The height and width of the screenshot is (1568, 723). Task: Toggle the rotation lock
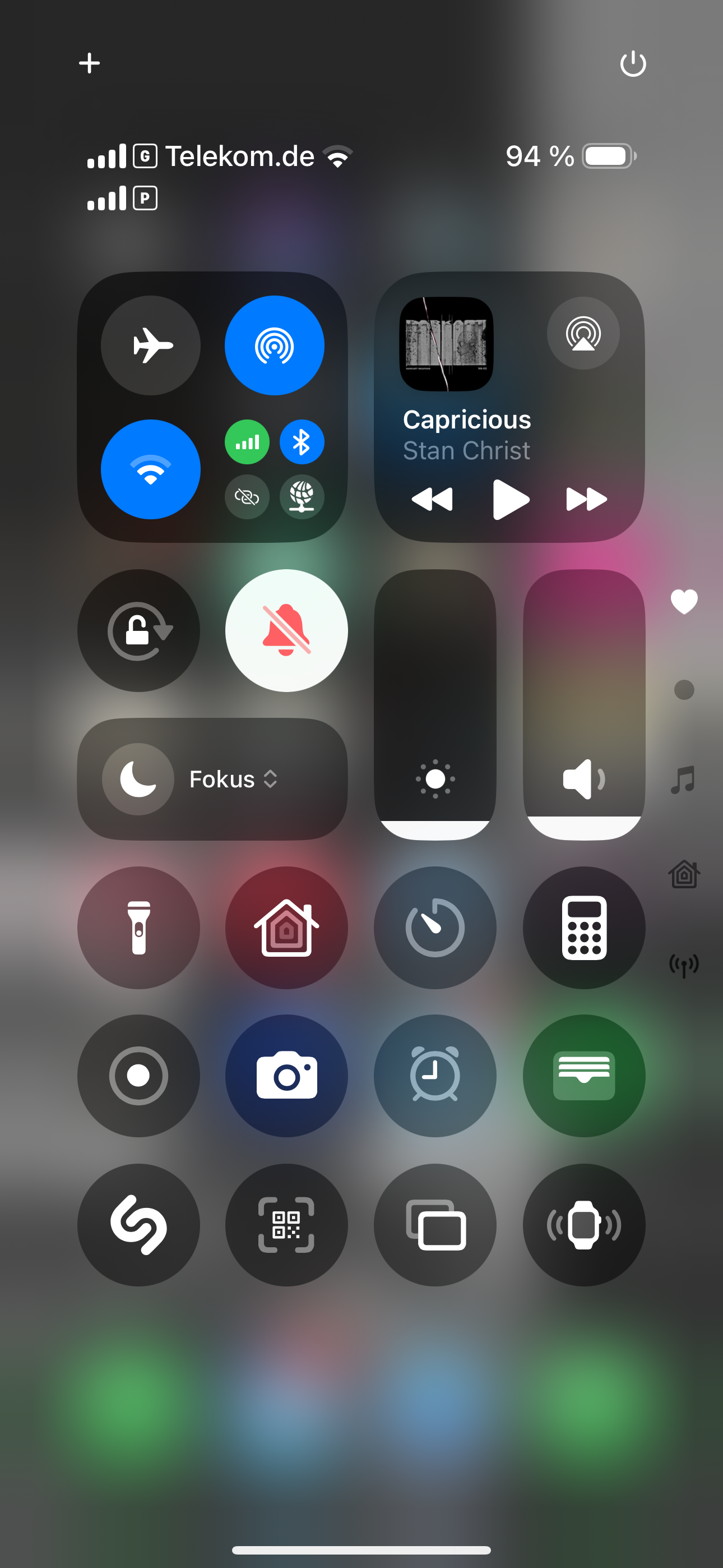point(139,630)
